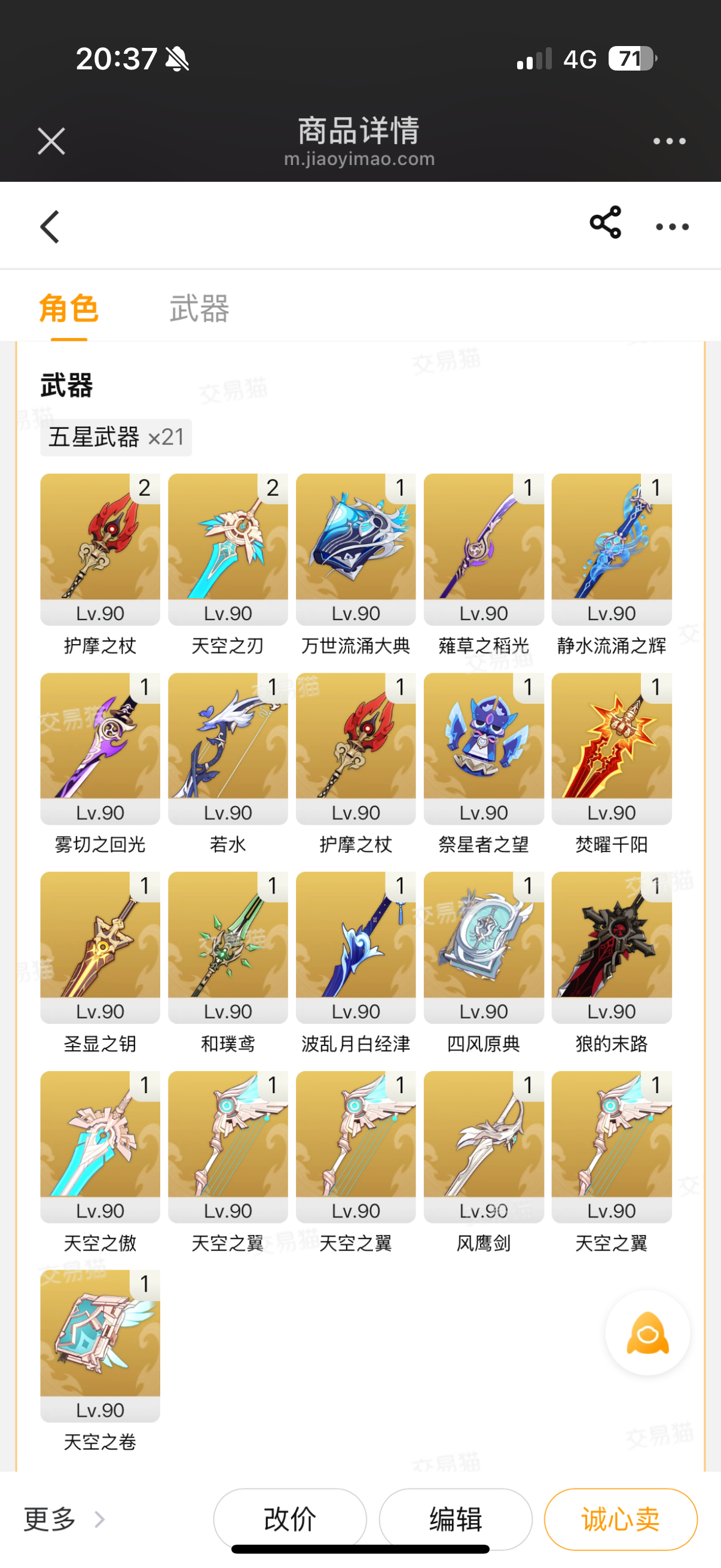Switch to the 角色 tab
721x1568 pixels.
(x=69, y=309)
